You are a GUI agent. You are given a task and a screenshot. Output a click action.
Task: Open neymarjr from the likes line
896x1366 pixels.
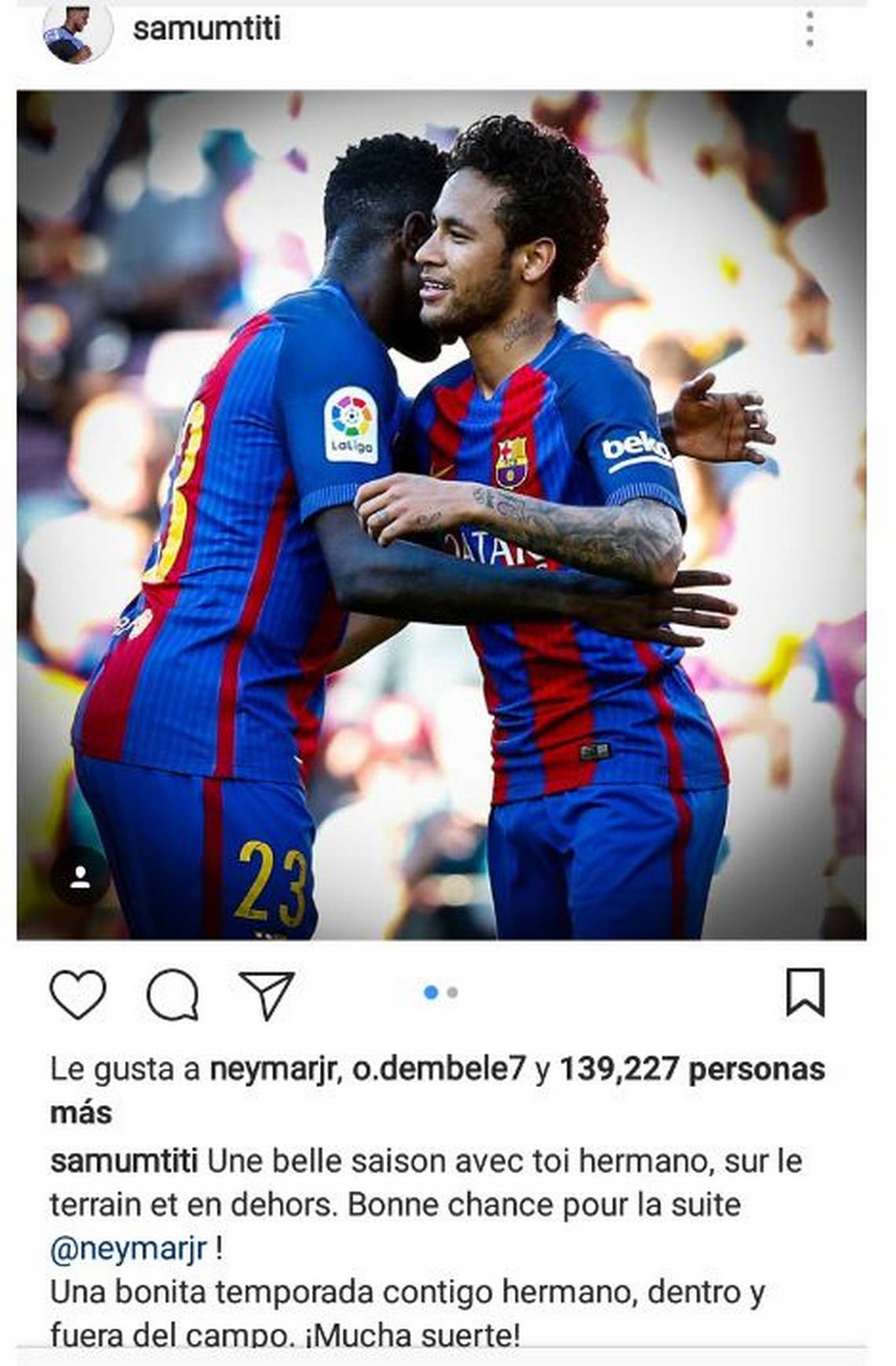pyautogui.click(x=272, y=1069)
